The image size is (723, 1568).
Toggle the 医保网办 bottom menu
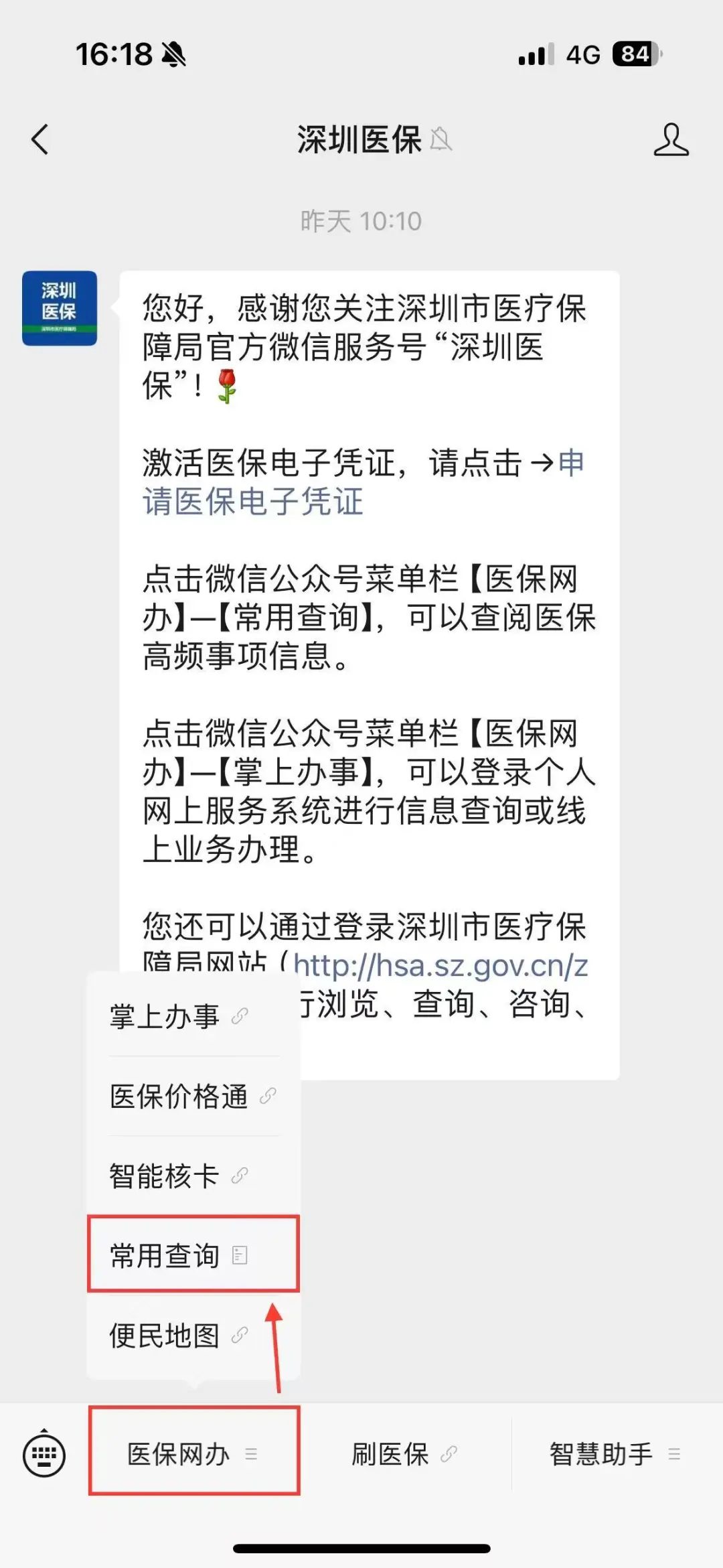[193, 1454]
